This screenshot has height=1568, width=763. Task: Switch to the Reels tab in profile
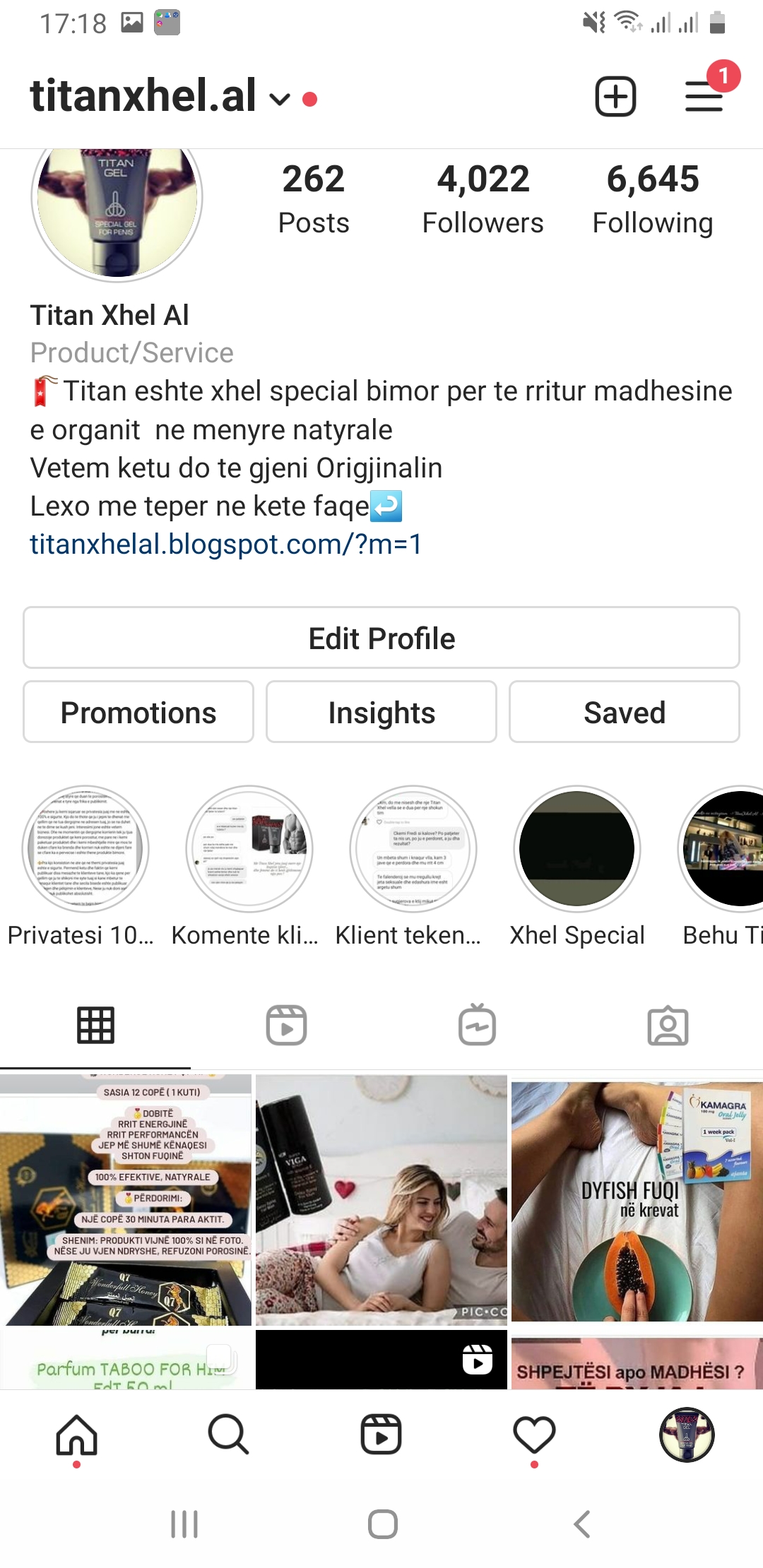coord(286,1025)
